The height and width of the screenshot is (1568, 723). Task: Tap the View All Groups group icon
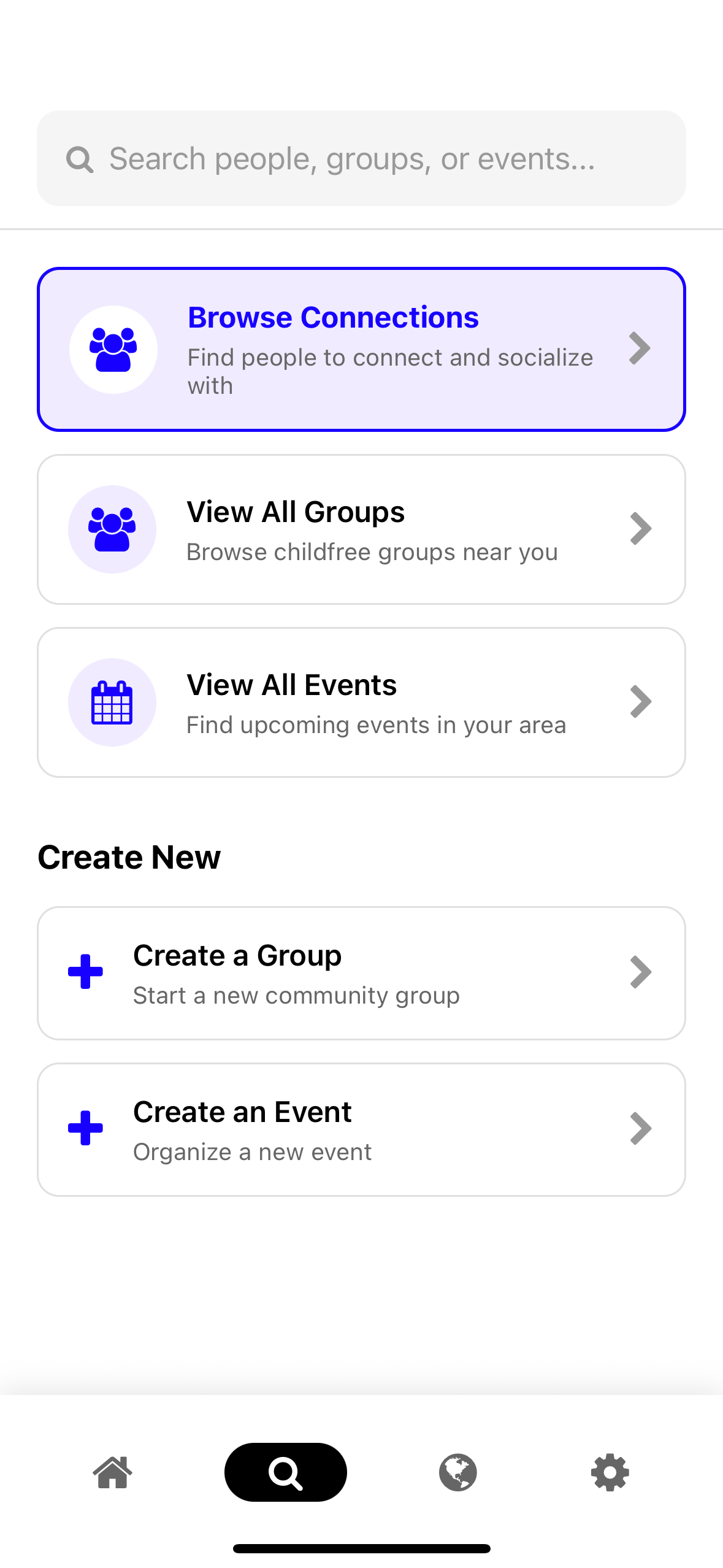pyautogui.click(x=113, y=528)
